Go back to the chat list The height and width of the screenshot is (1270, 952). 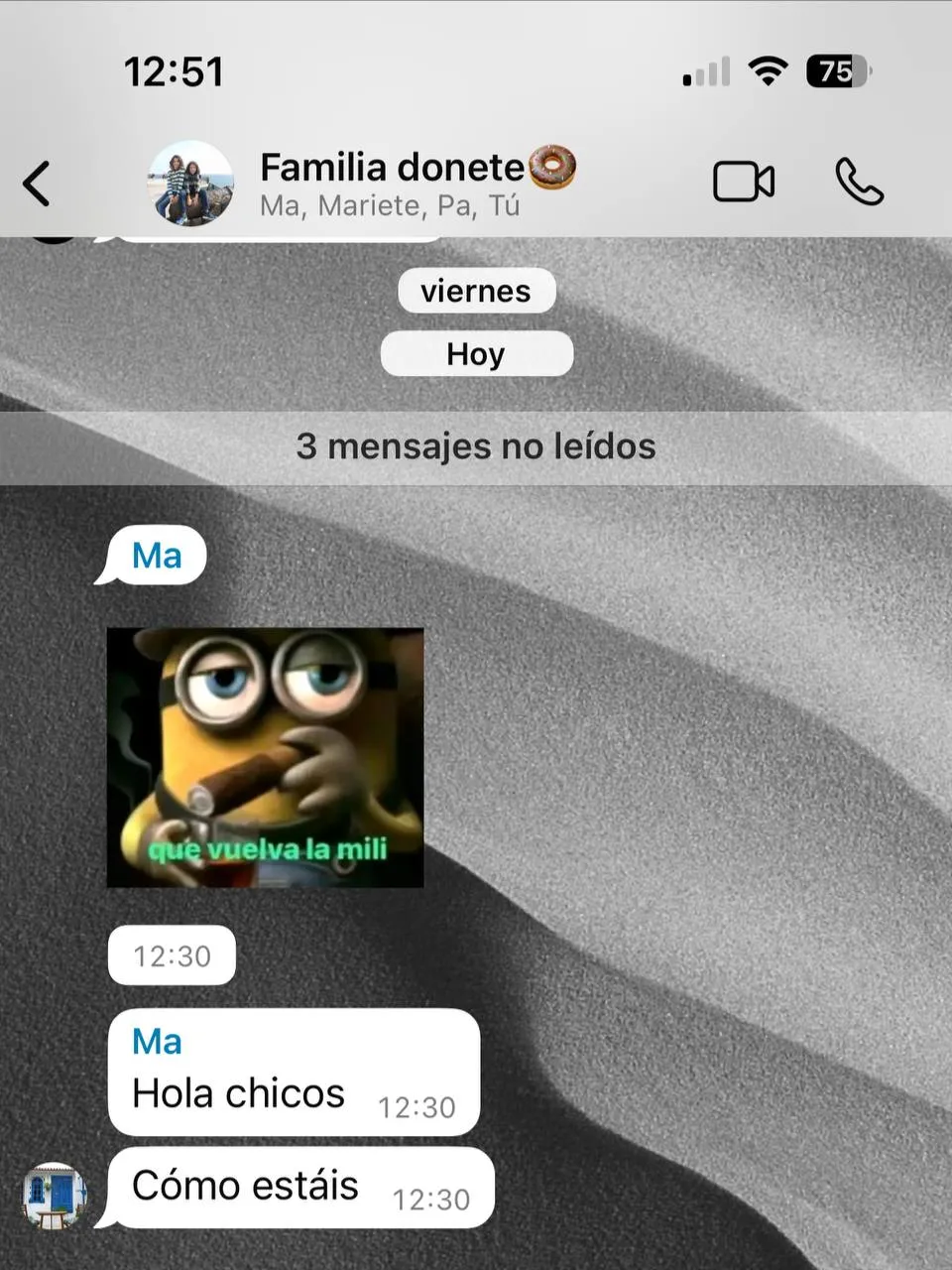[x=37, y=184]
